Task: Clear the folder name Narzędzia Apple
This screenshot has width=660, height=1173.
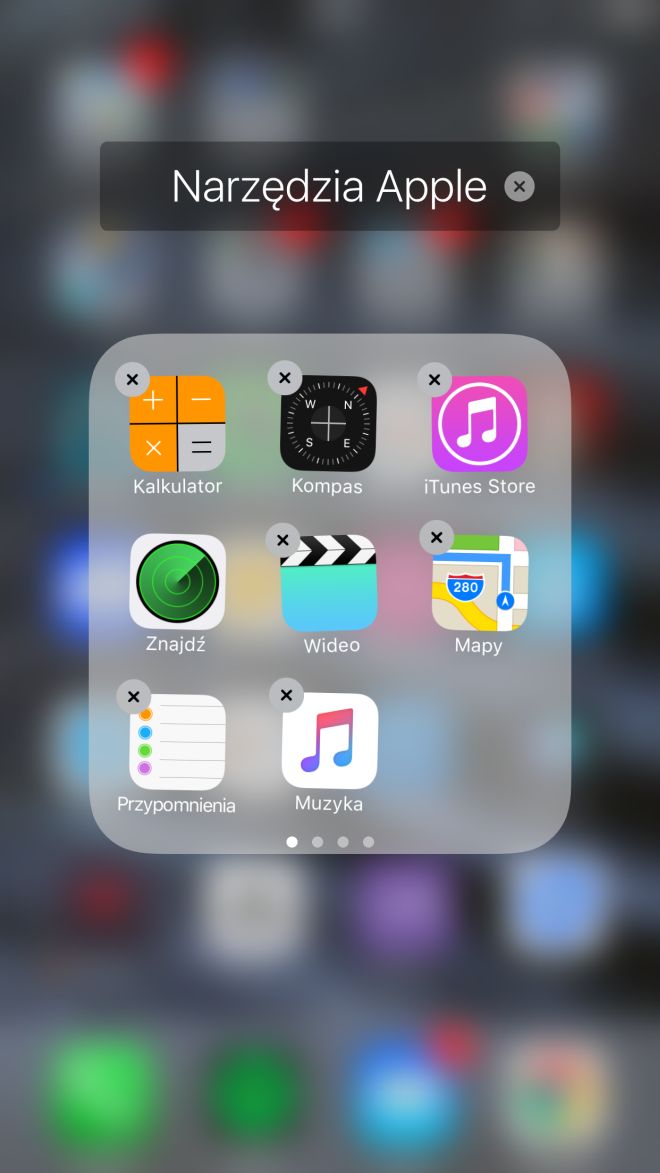Action: pyautogui.click(x=519, y=187)
